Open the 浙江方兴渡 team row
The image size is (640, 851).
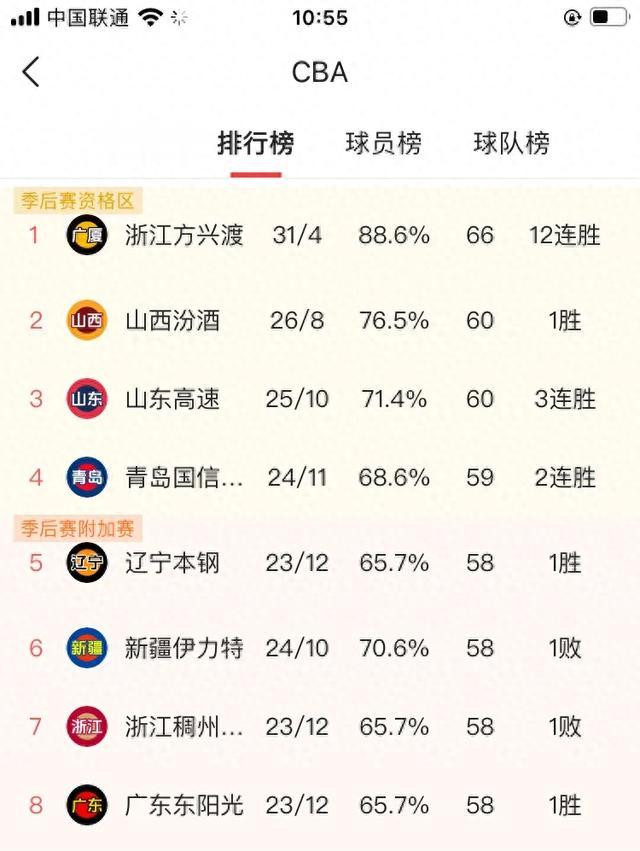coord(320,235)
